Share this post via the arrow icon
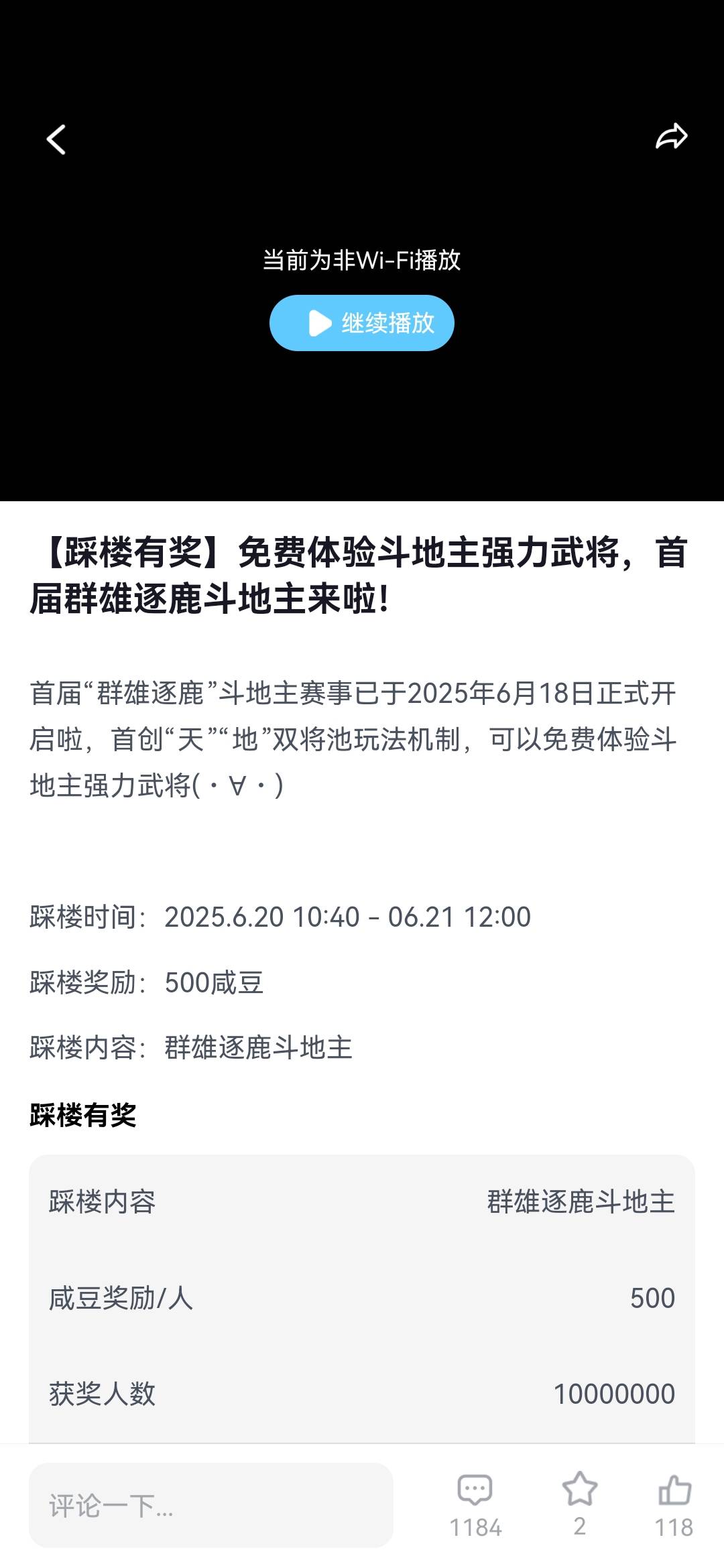Screen dimensions: 724x1568 (x=671, y=137)
